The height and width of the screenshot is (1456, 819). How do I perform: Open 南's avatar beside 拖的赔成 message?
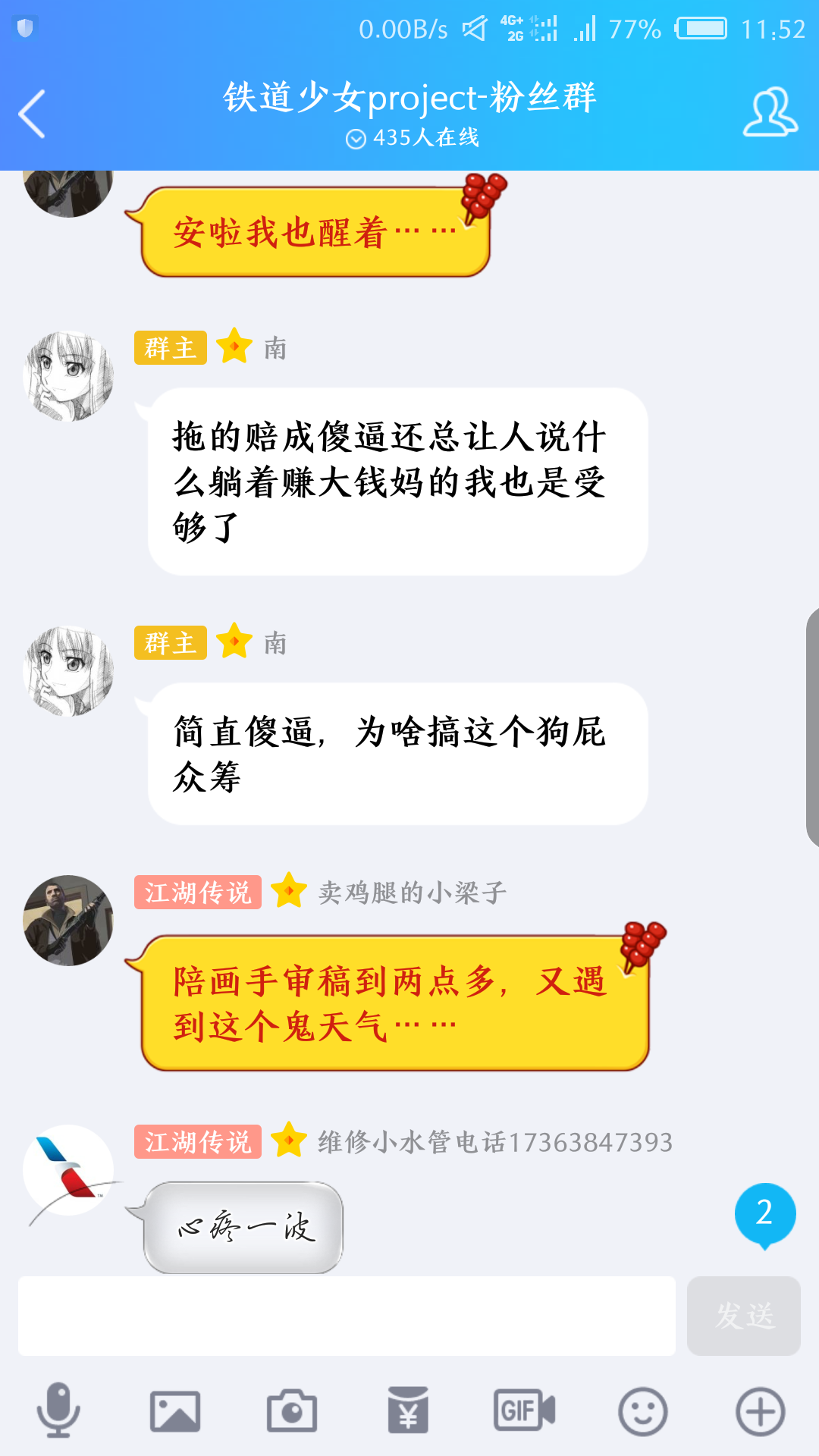(x=68, y=376)
